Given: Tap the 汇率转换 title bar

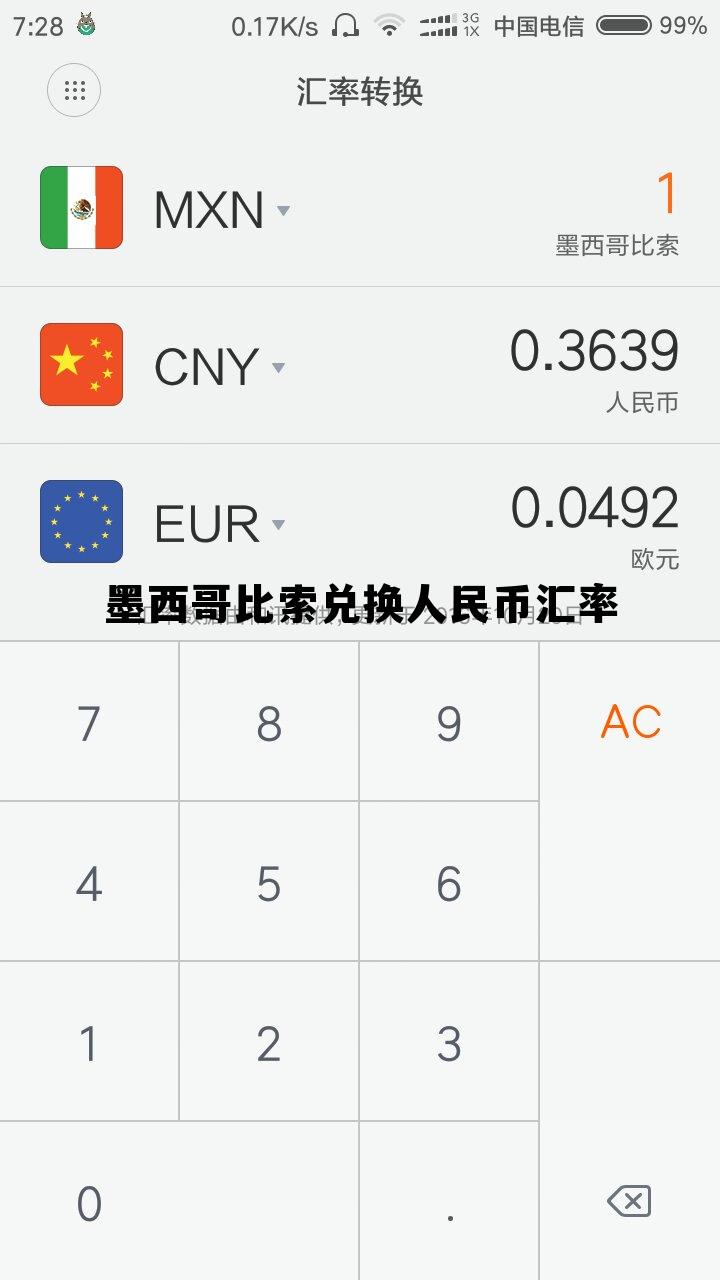Looking at the screenshot, I should (x=360, y=92).
